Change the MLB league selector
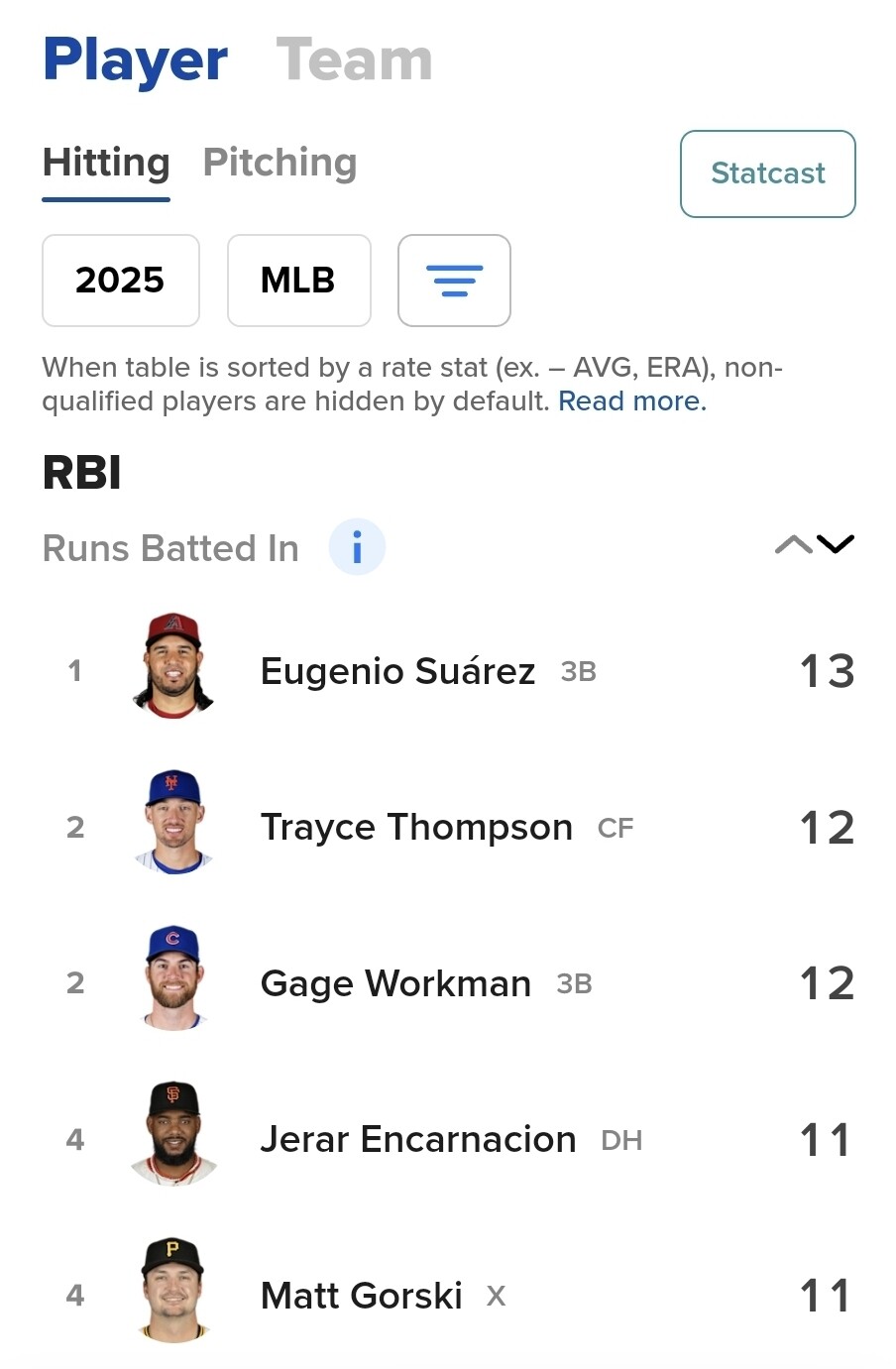 point(298,281)
